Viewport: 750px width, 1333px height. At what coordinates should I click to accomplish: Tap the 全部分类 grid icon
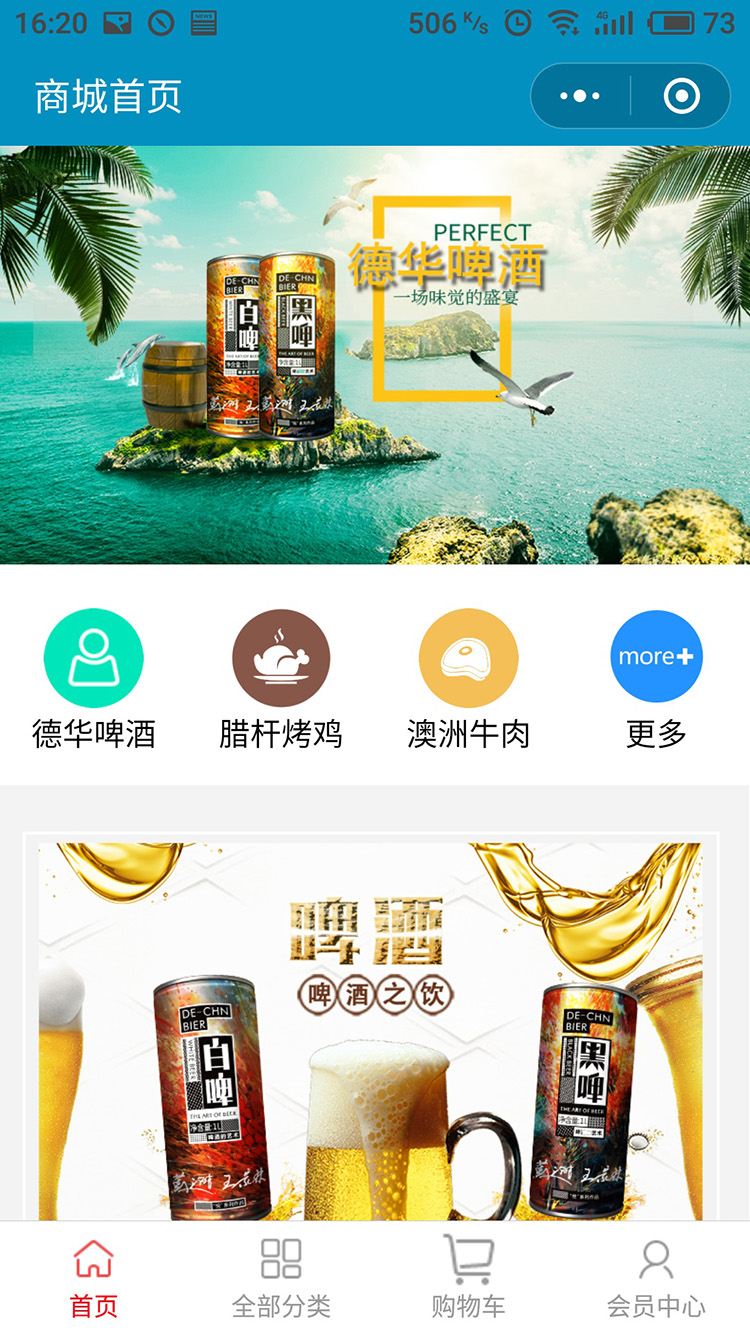tap(281, 1262)
